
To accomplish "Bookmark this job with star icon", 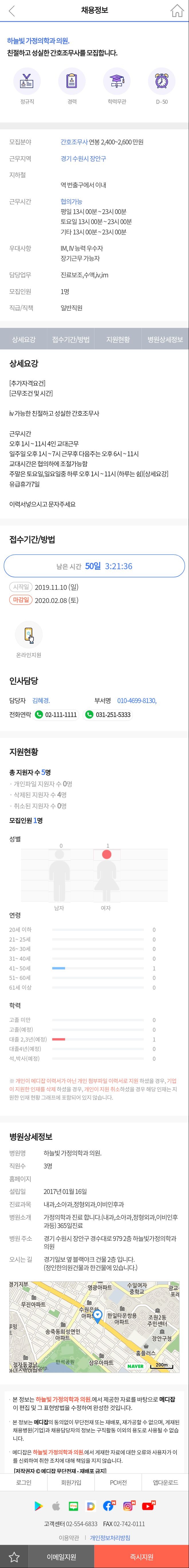I will (x=14, y=1557).
